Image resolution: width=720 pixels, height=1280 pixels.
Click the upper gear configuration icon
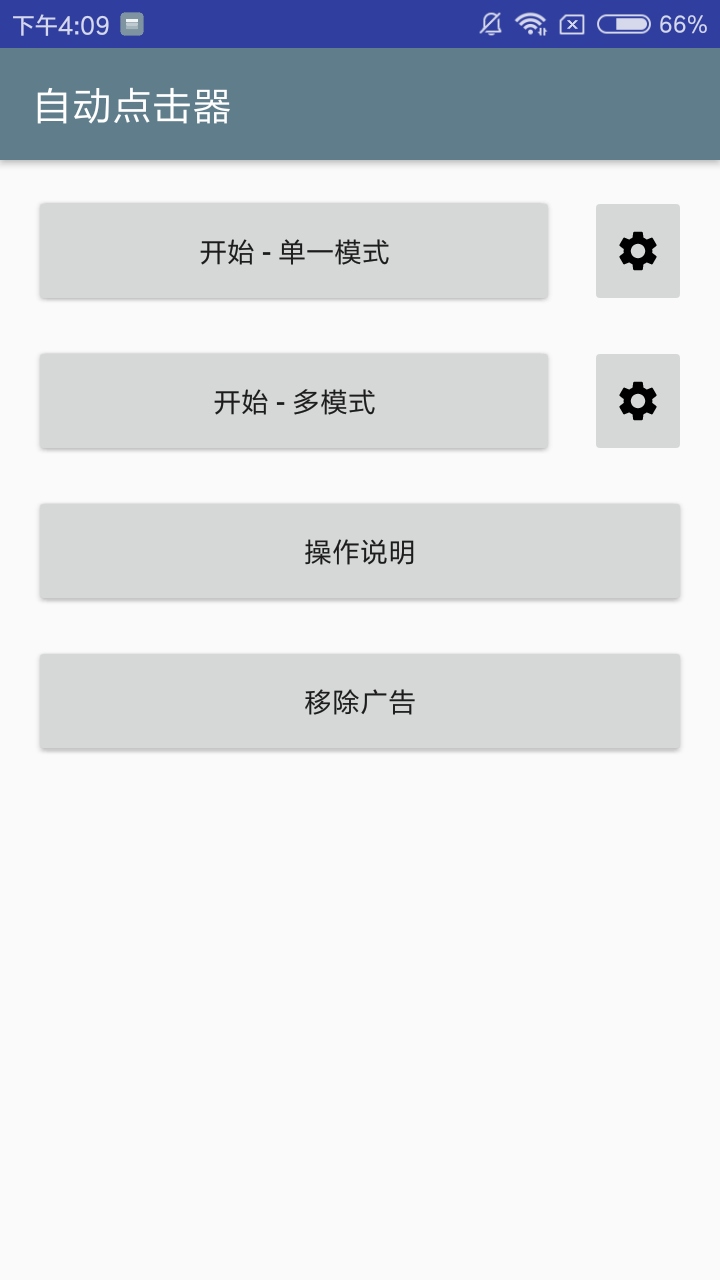(637, 251)
